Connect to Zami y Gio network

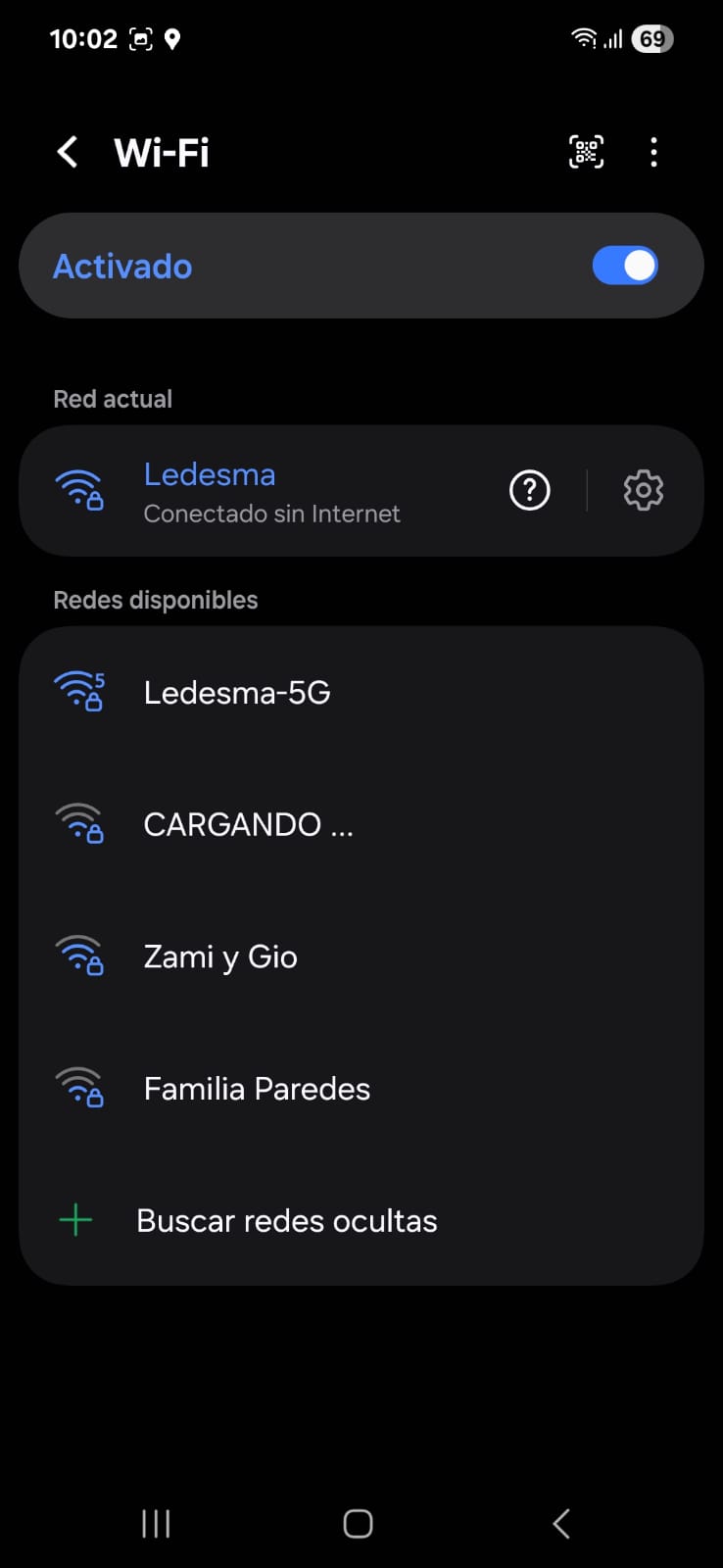click(220, 956)
